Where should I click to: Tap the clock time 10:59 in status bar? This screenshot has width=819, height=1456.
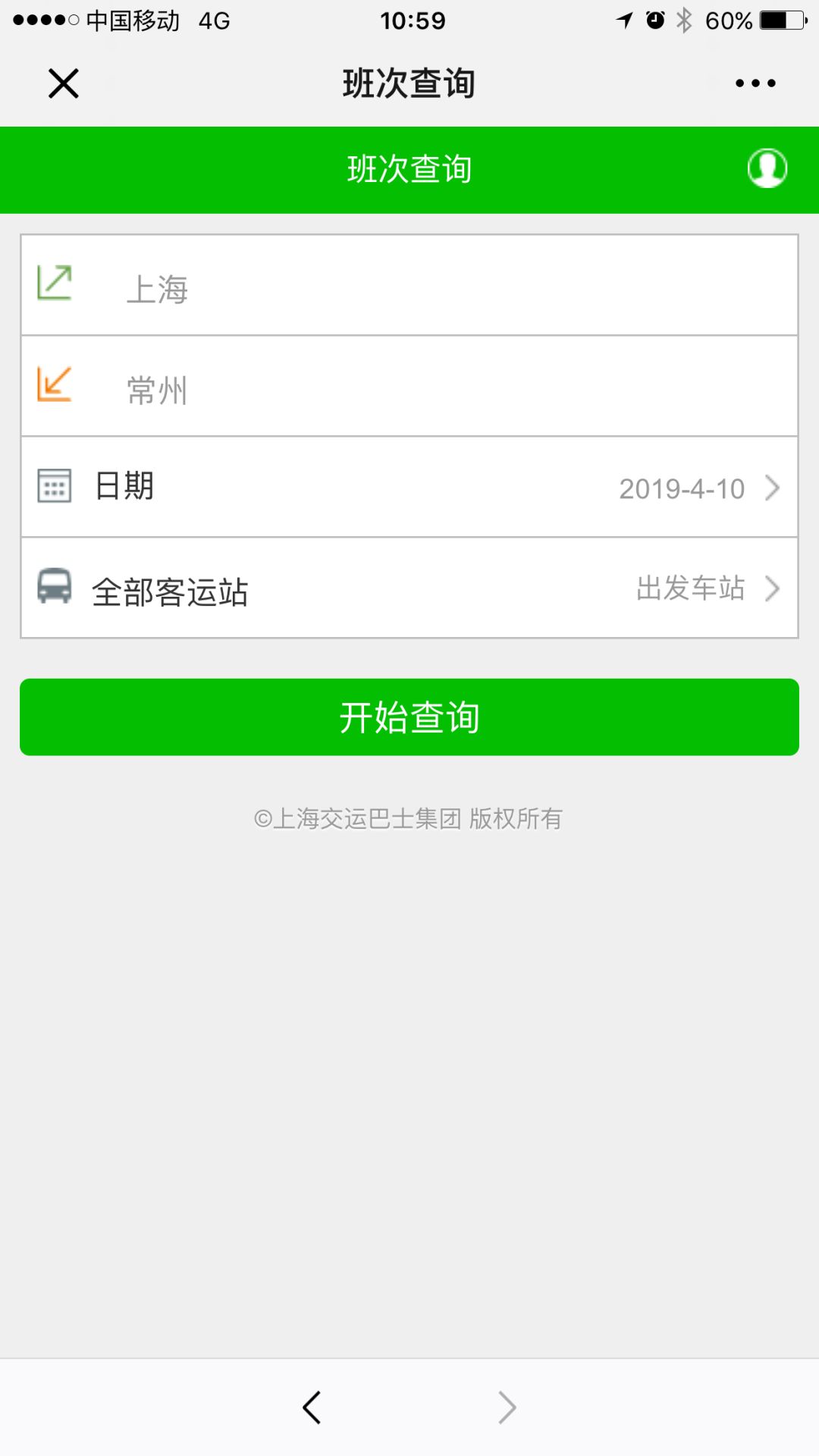(409, 20)
